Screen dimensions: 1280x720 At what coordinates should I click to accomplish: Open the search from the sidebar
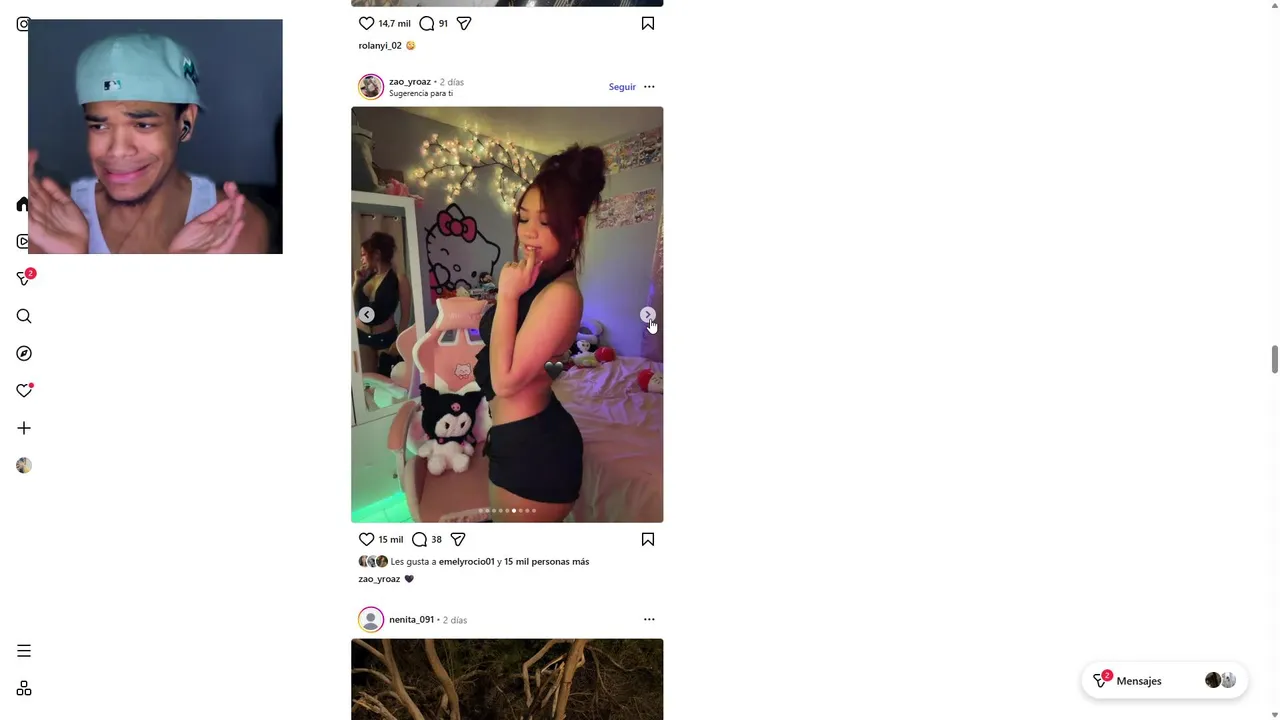[24, 316]
